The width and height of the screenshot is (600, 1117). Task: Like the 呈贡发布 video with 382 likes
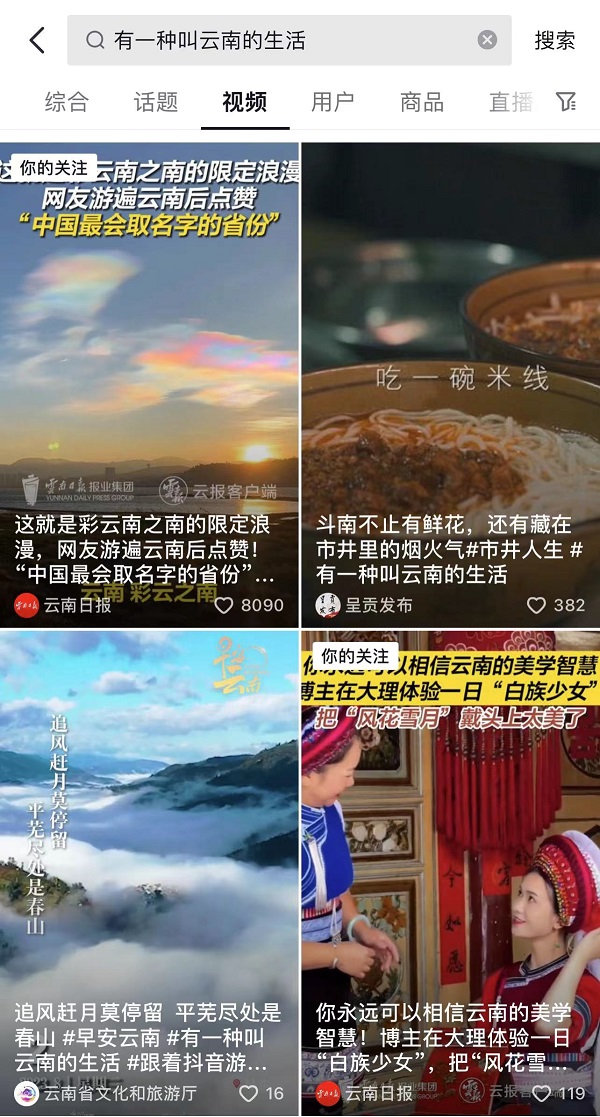[x=537, y=605]
